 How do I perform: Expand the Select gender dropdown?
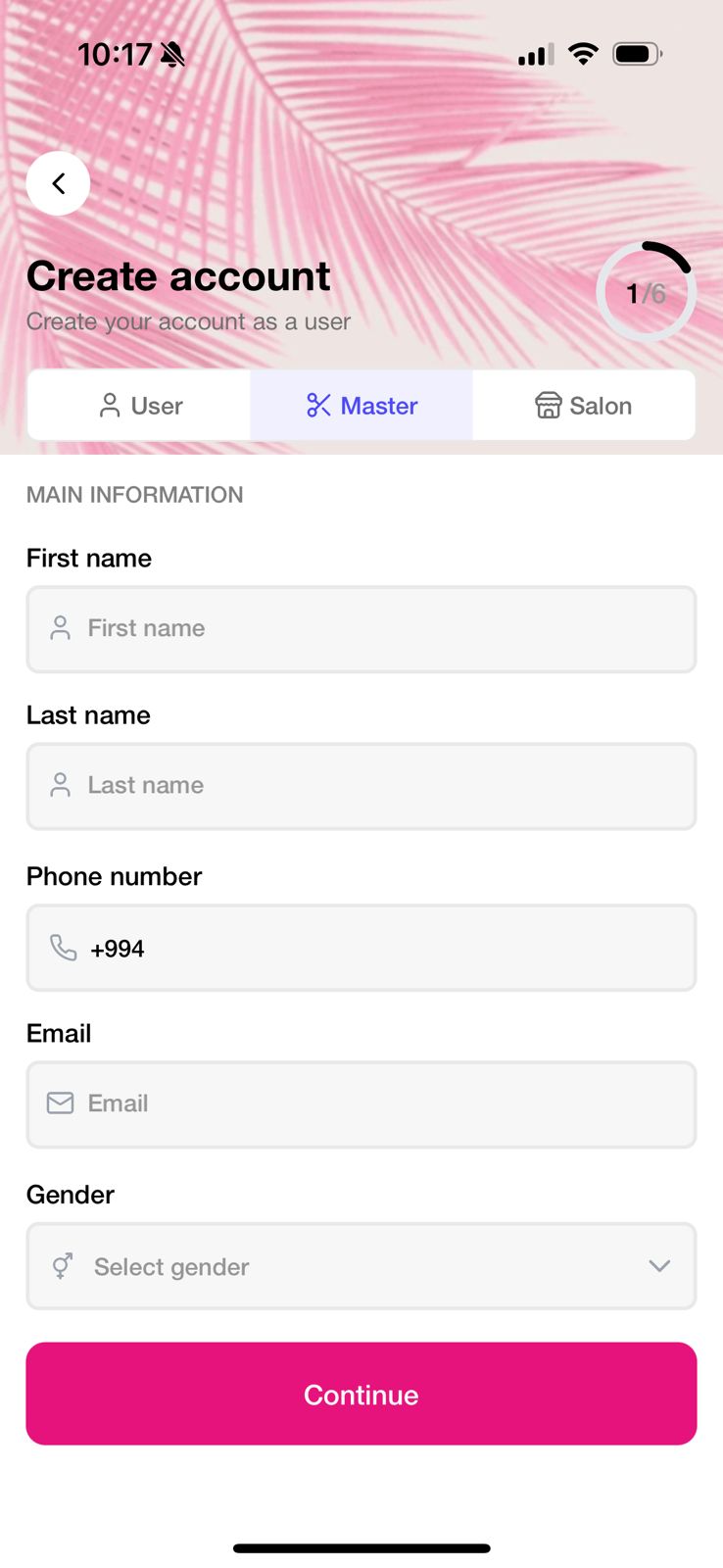[x=361, y=1266]
